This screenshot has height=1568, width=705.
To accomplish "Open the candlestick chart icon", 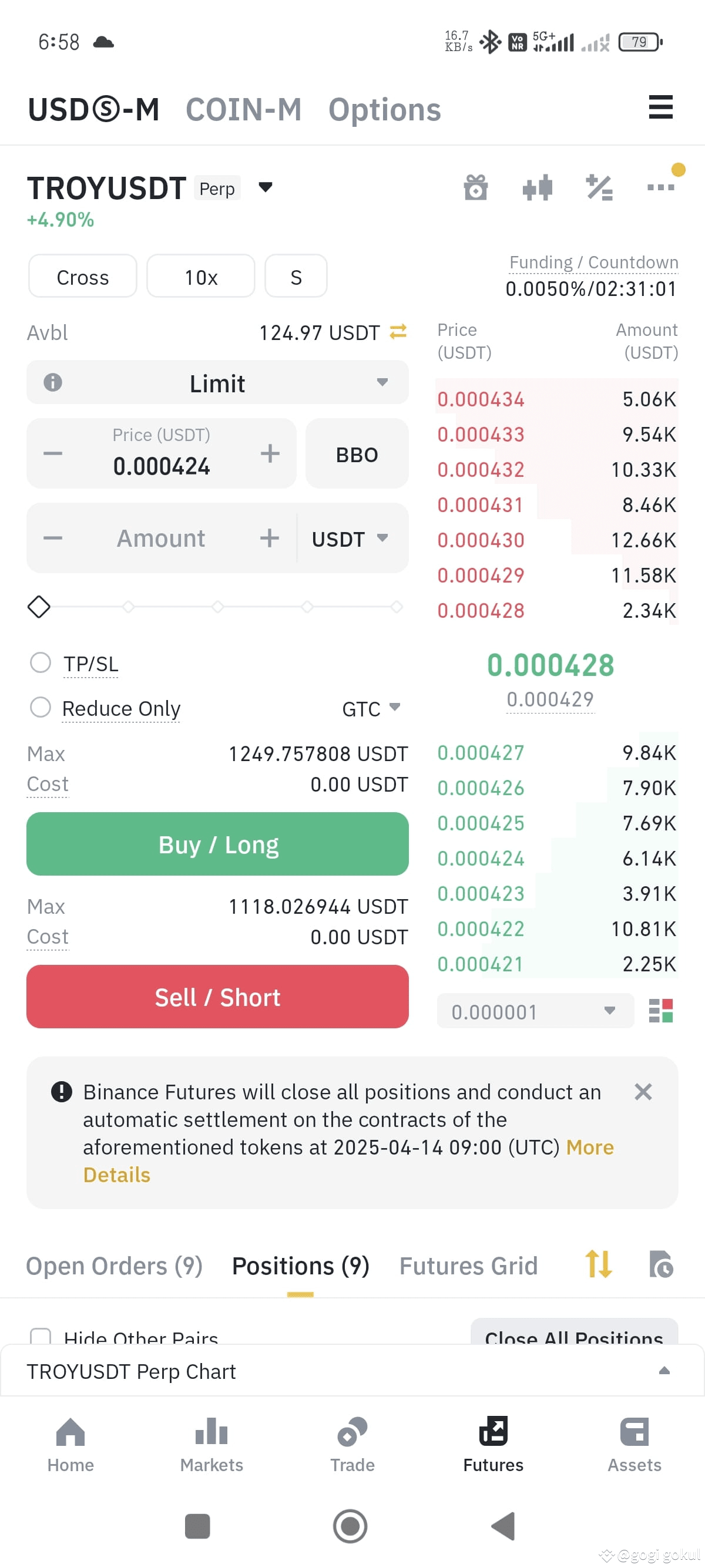I will tap(538, 187).
